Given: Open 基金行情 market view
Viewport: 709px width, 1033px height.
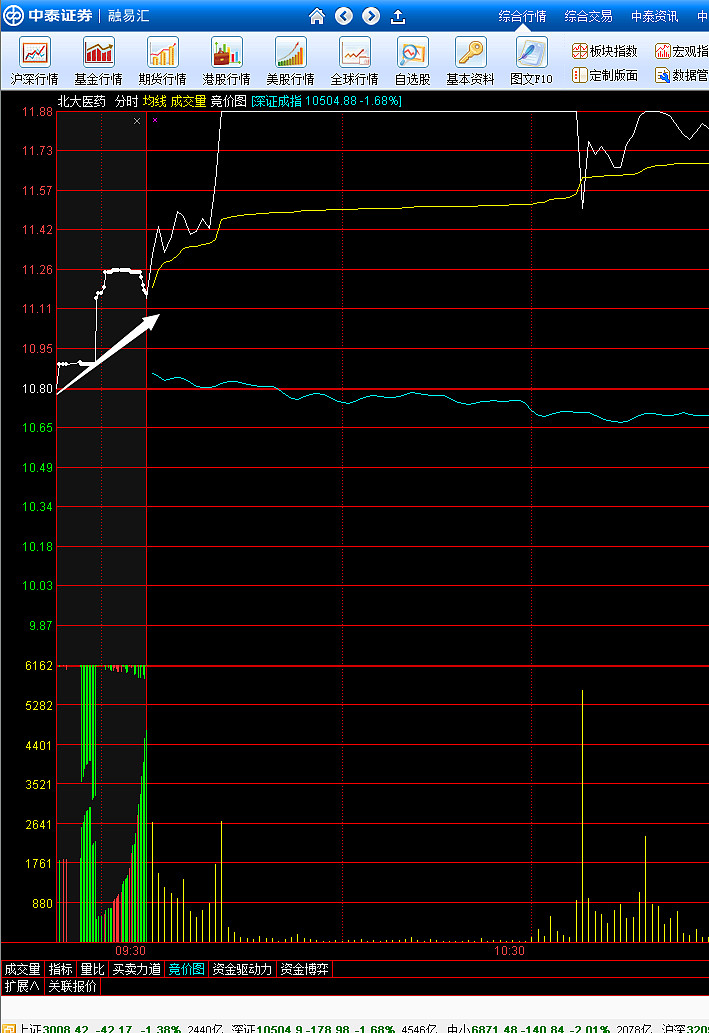Looking at the screenshot, I should point(98,61).
